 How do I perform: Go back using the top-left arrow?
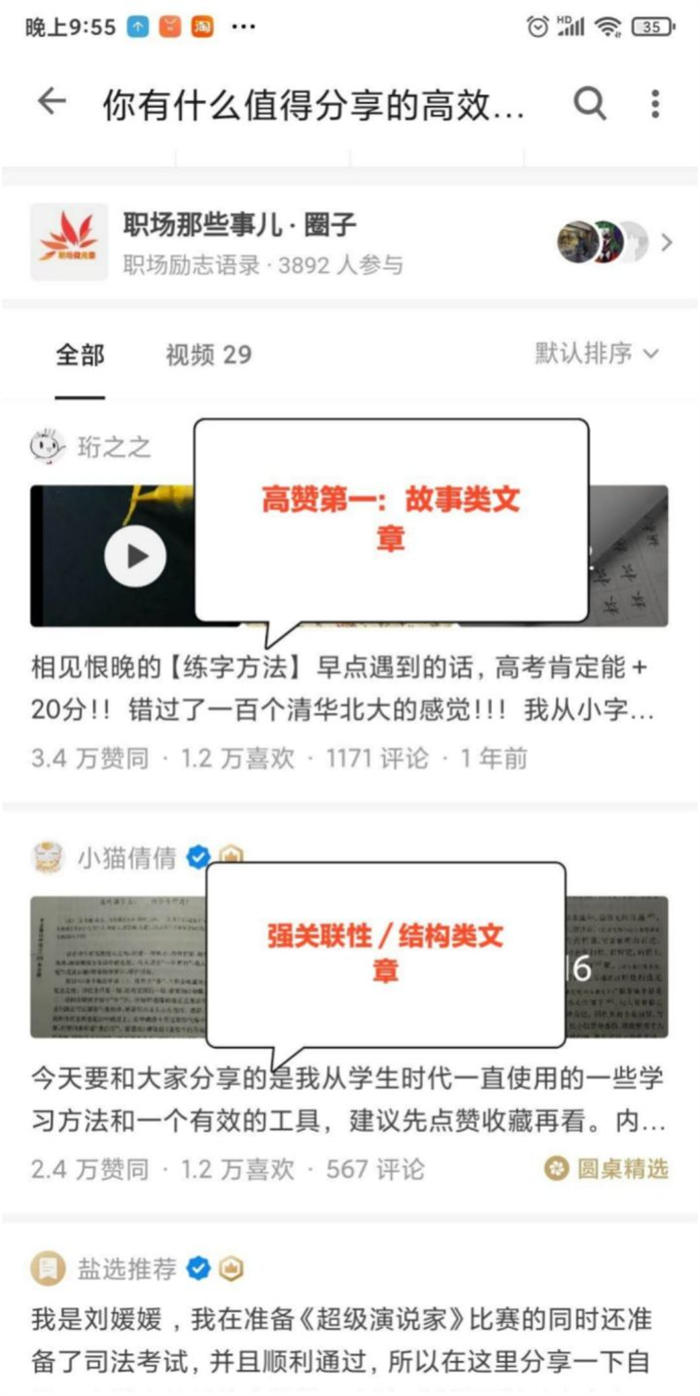[x=51, y=102]
